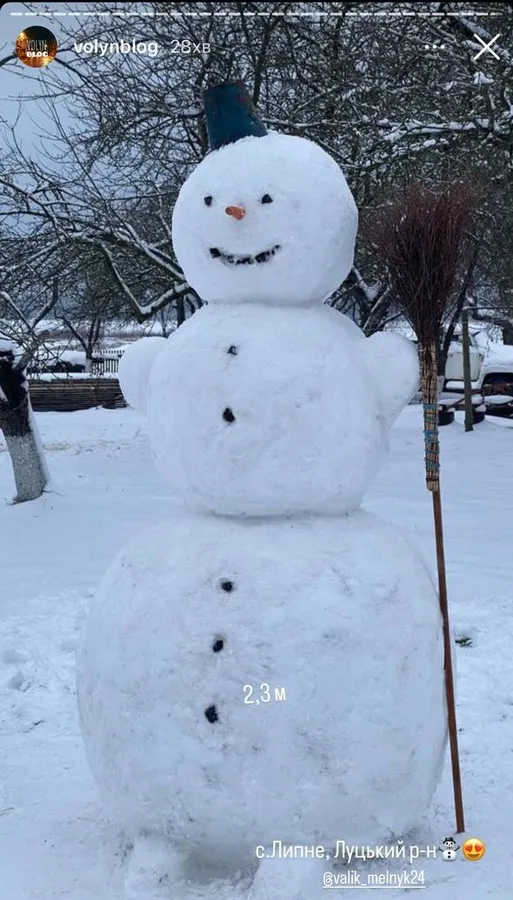
Task: Open the story's three-dot options menu
Action: coord(434,47)
